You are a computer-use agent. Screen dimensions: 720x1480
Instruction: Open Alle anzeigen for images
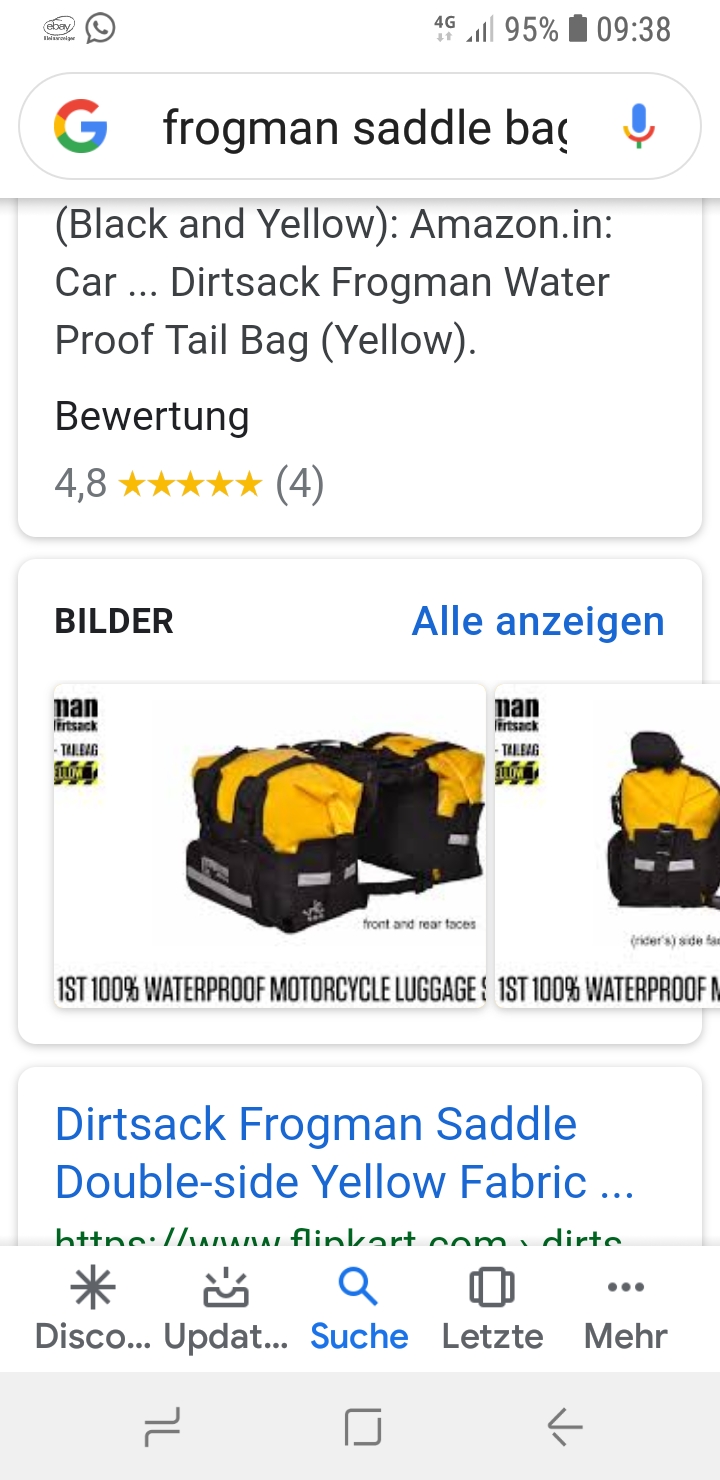pos(538,621)
